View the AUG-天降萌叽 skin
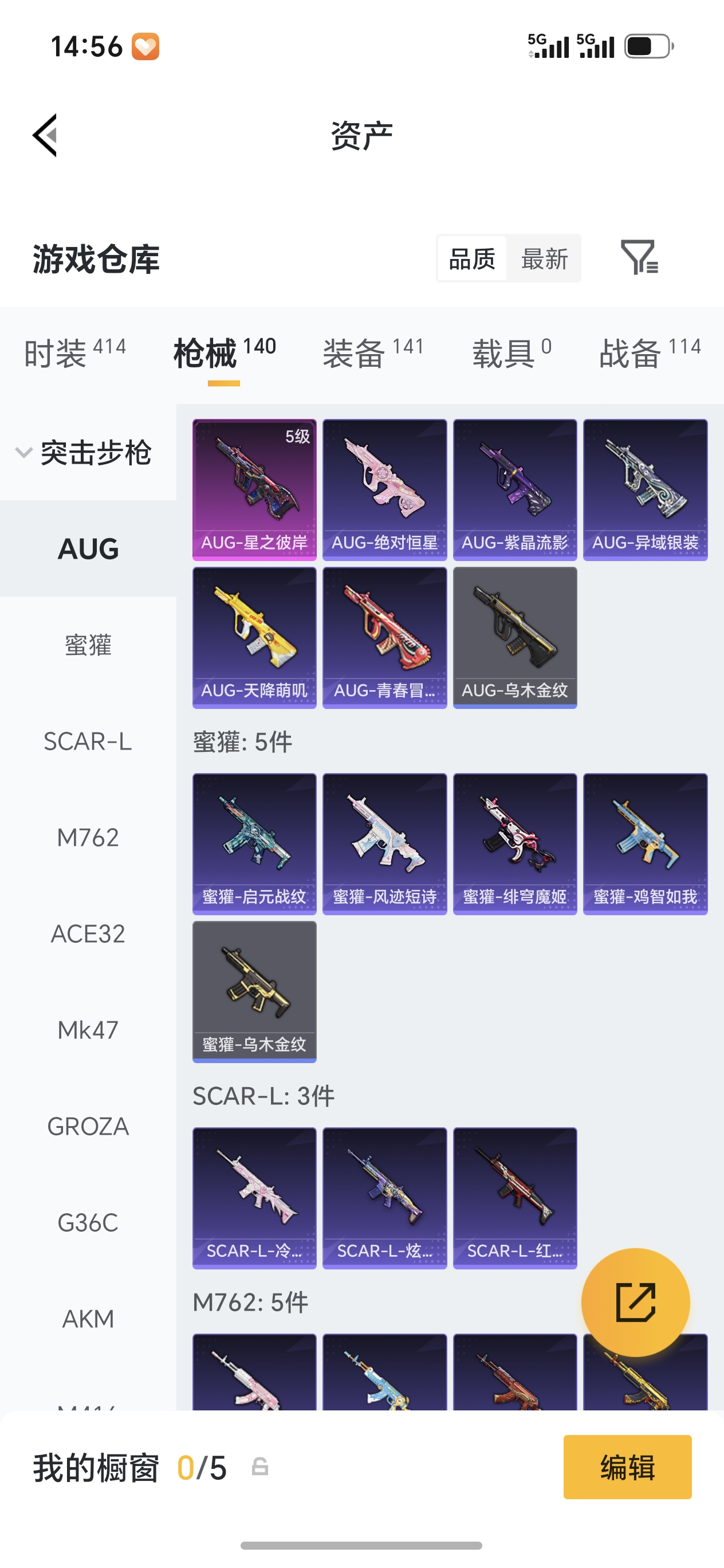 (x=254, y=637)
